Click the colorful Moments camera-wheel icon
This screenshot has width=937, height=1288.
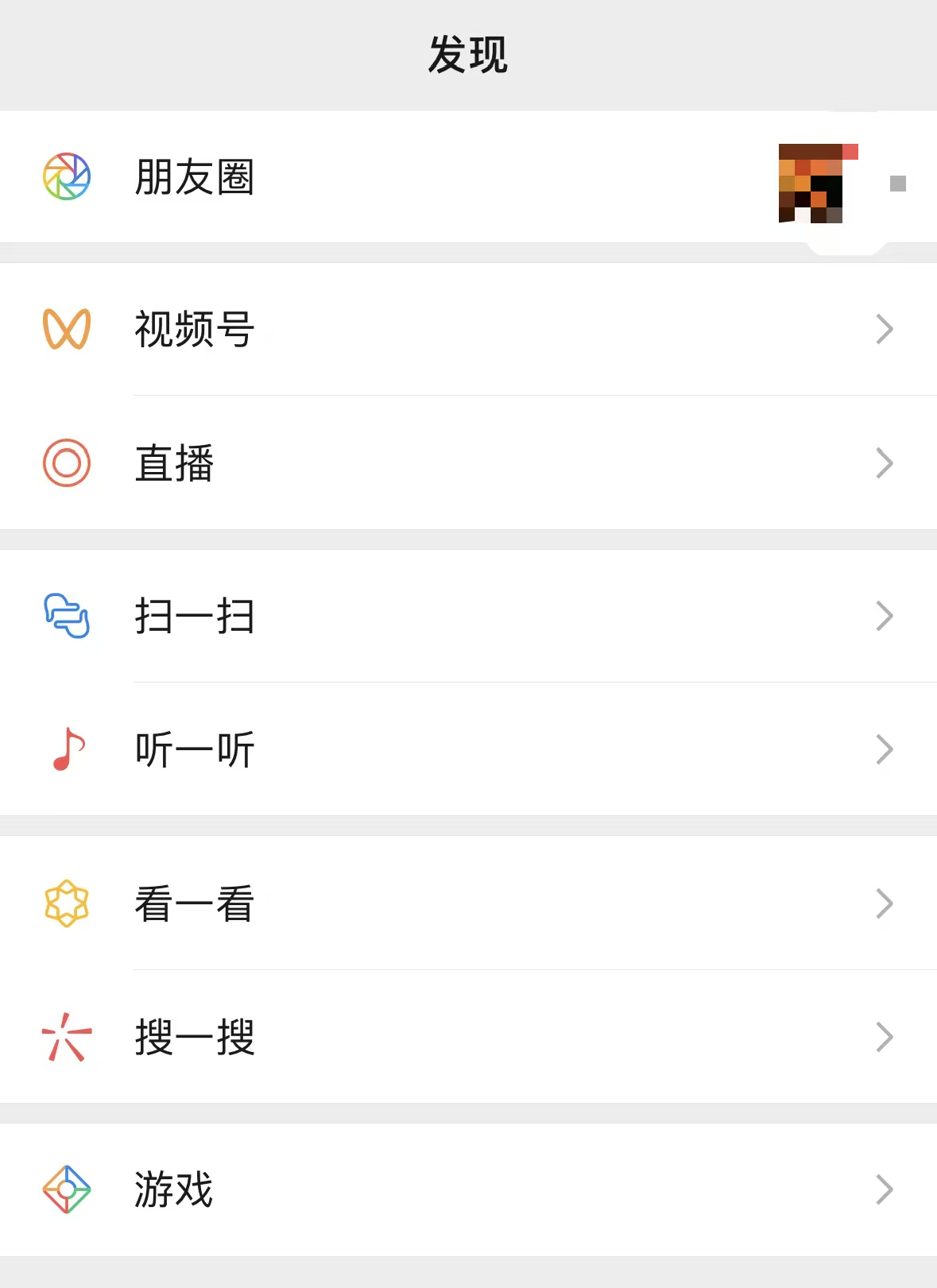coord(68,176)
